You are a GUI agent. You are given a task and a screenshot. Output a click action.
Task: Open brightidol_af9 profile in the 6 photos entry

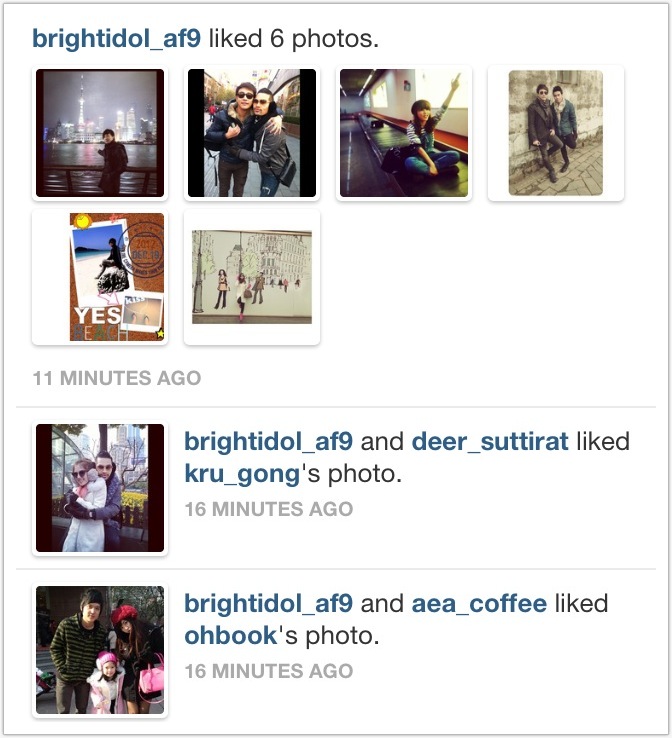(x=116, y=39)
